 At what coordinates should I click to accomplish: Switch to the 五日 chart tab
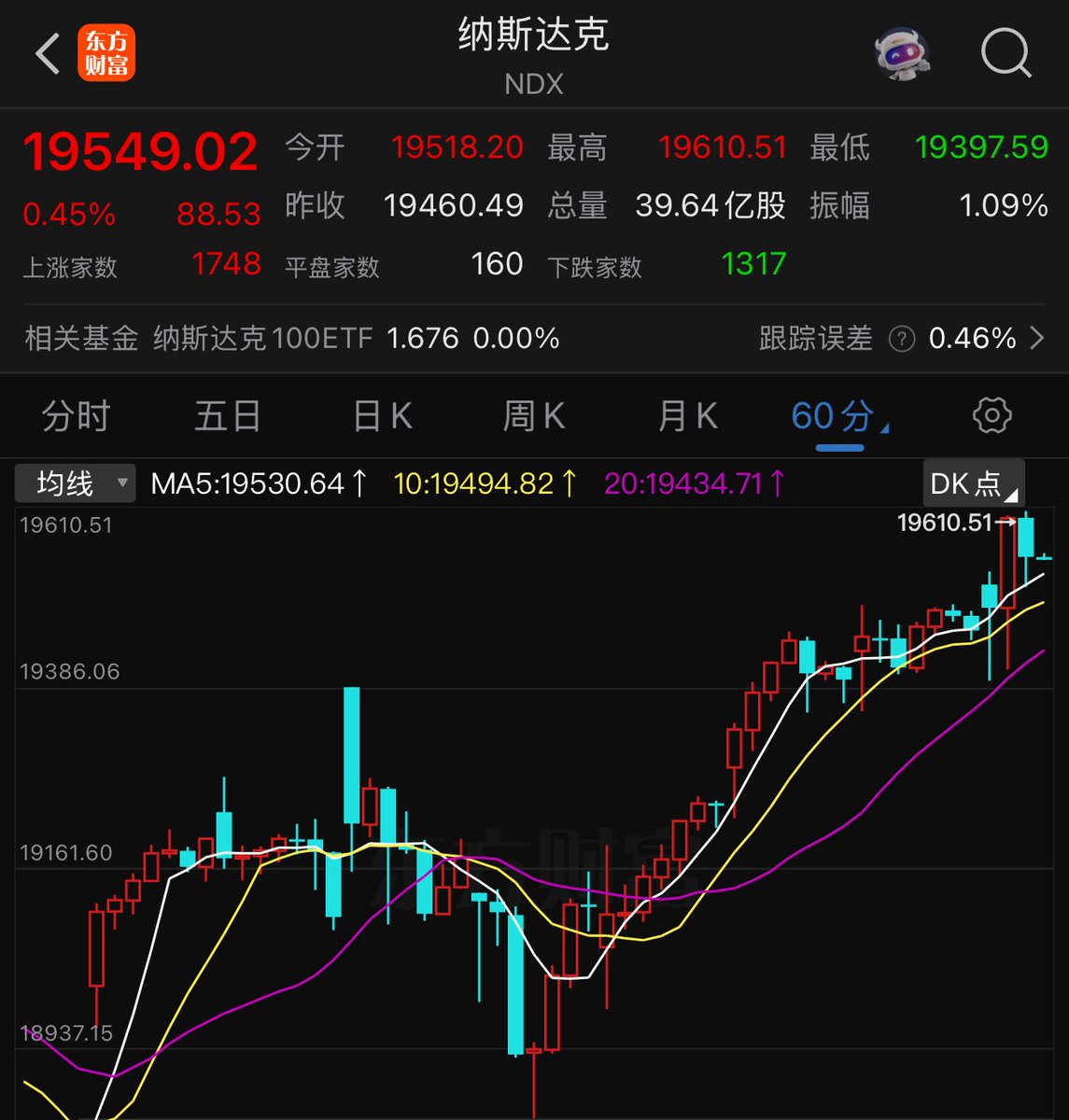227,416
